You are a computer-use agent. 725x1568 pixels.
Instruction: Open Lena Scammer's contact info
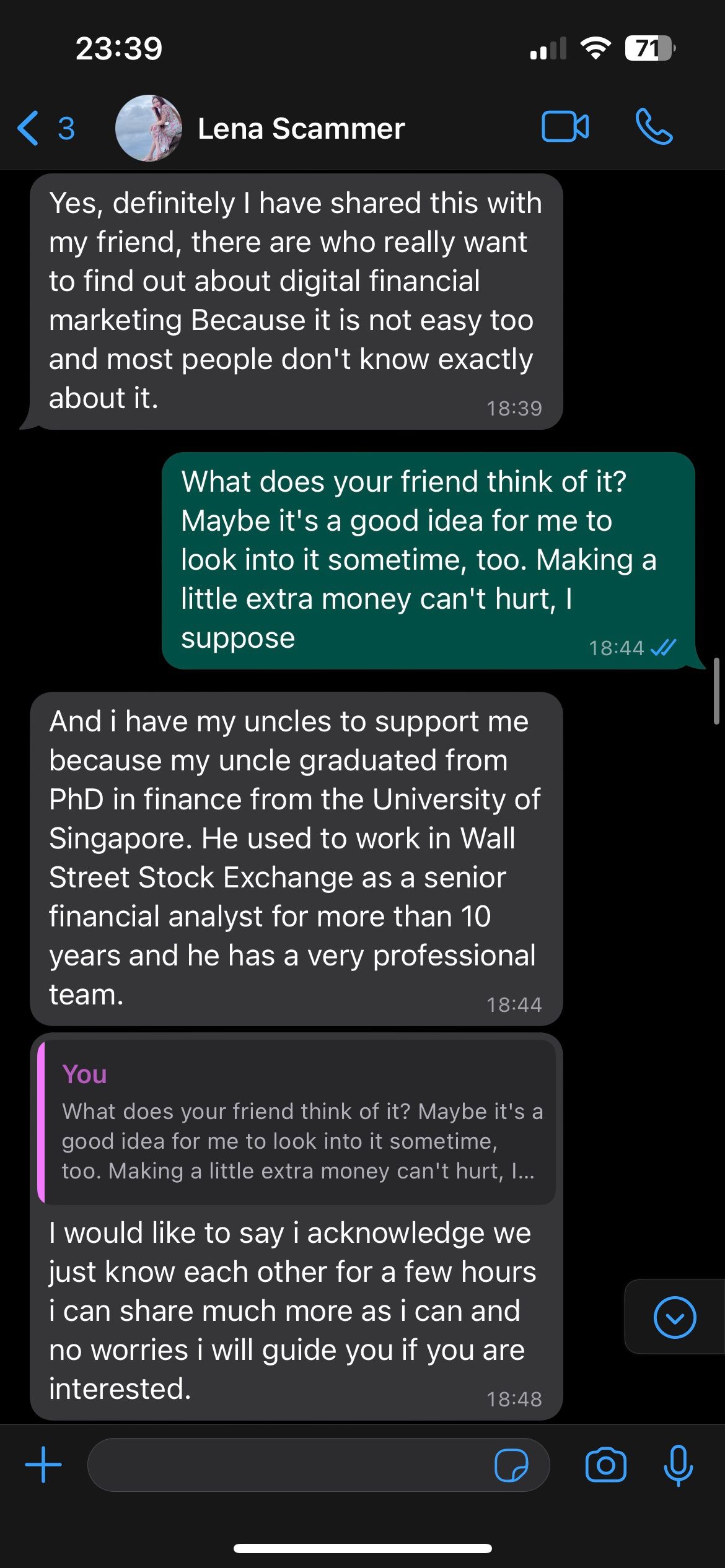pos(301,128)
